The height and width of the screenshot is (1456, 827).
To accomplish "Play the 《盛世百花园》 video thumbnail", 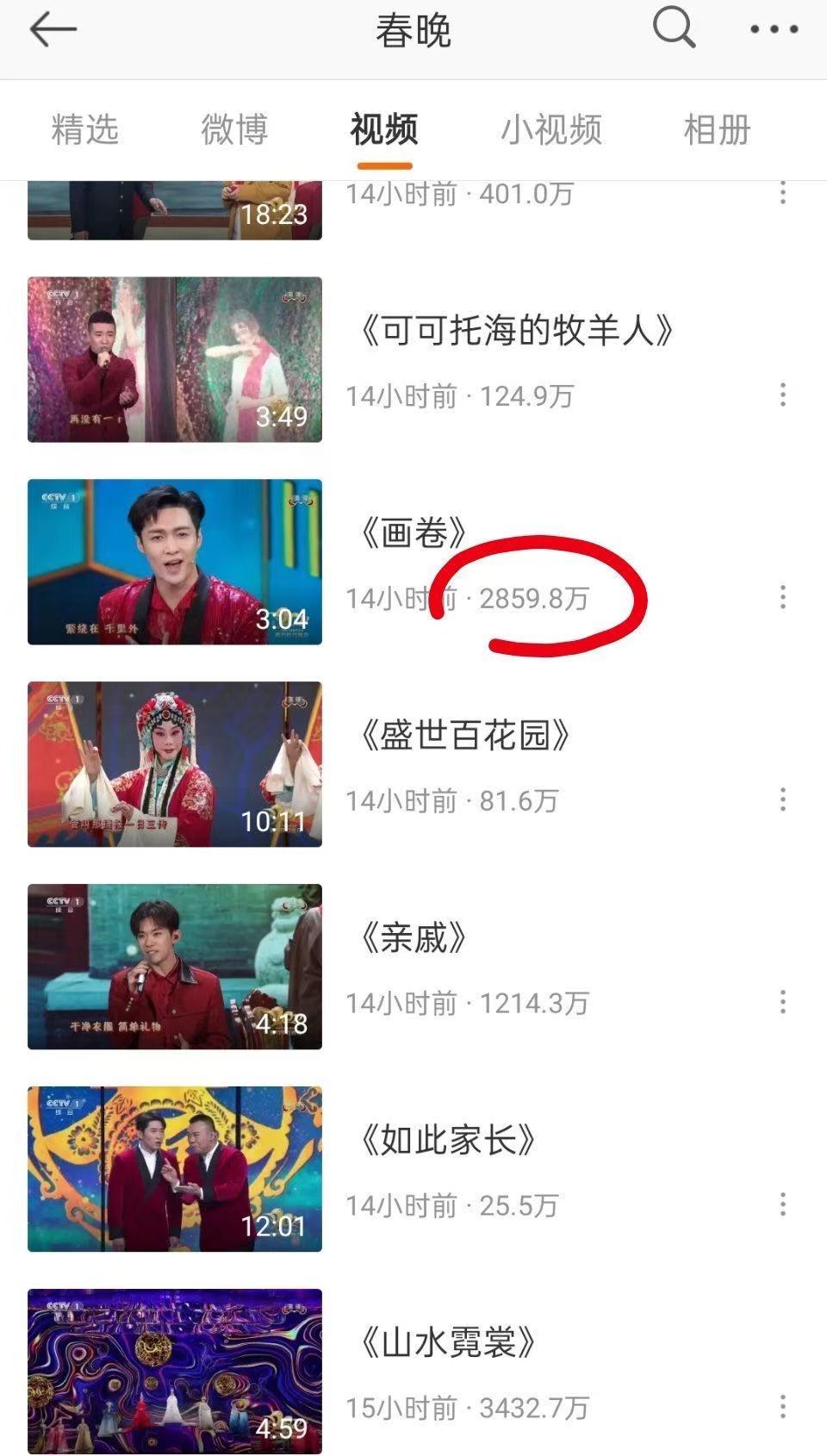I will 174,762.
